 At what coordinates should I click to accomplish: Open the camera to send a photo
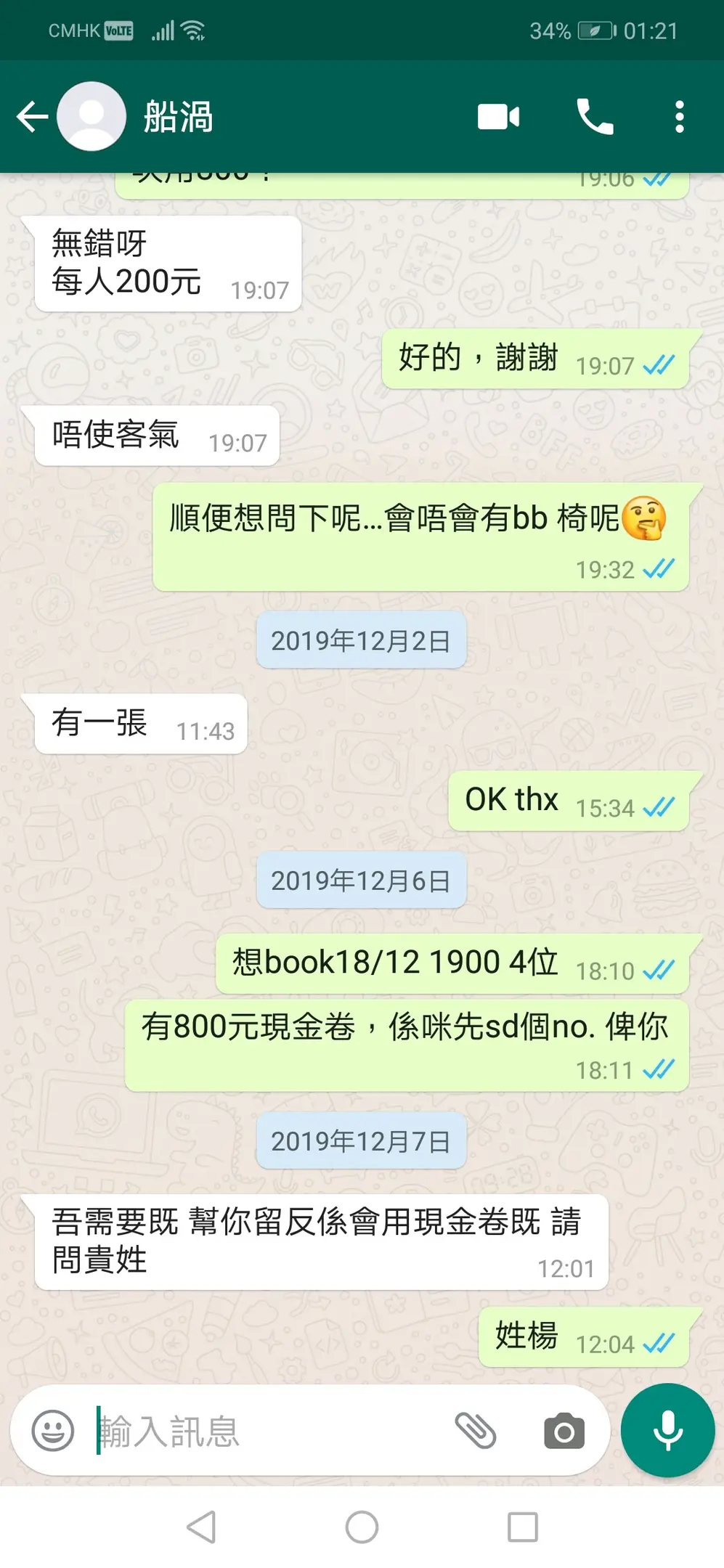564,1431
